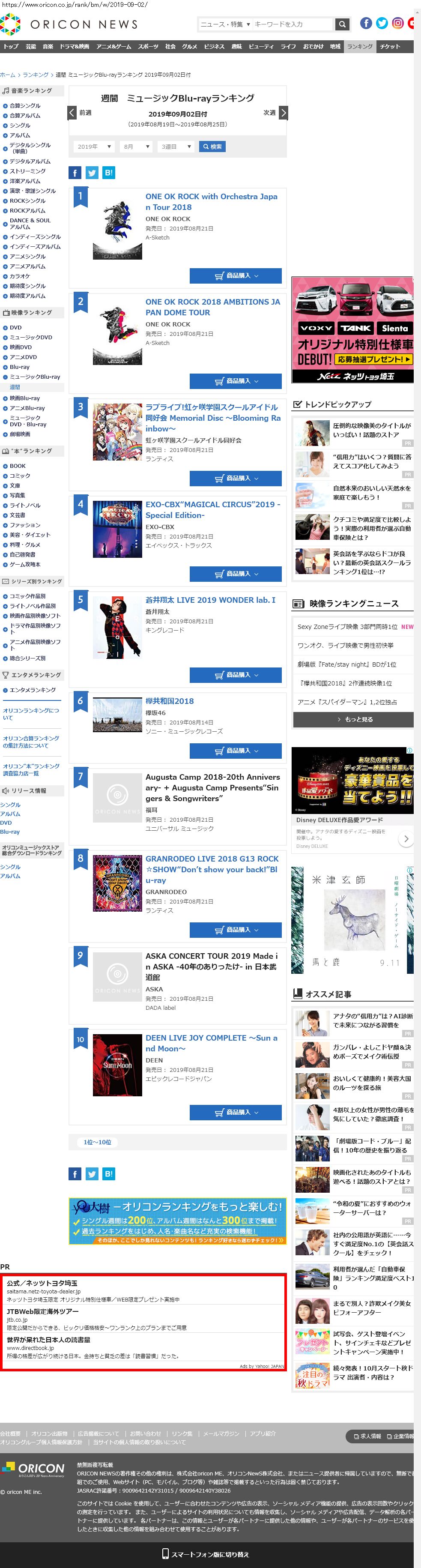Open the ランキング tab in the top navigation
Screen dimensions: 421x1568
(360, 46)
